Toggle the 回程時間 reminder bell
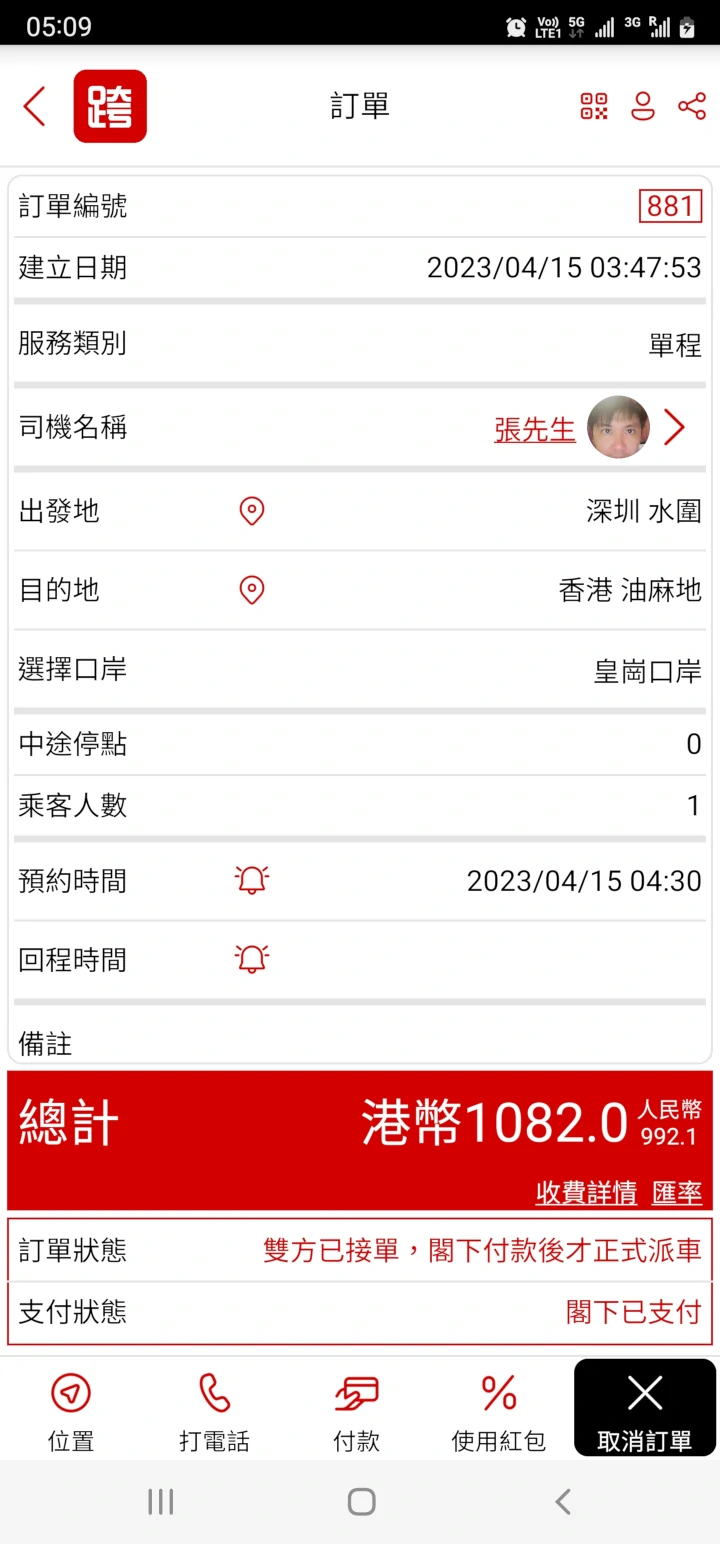Viewport: 720px width, 1544px height. point(251,958)
